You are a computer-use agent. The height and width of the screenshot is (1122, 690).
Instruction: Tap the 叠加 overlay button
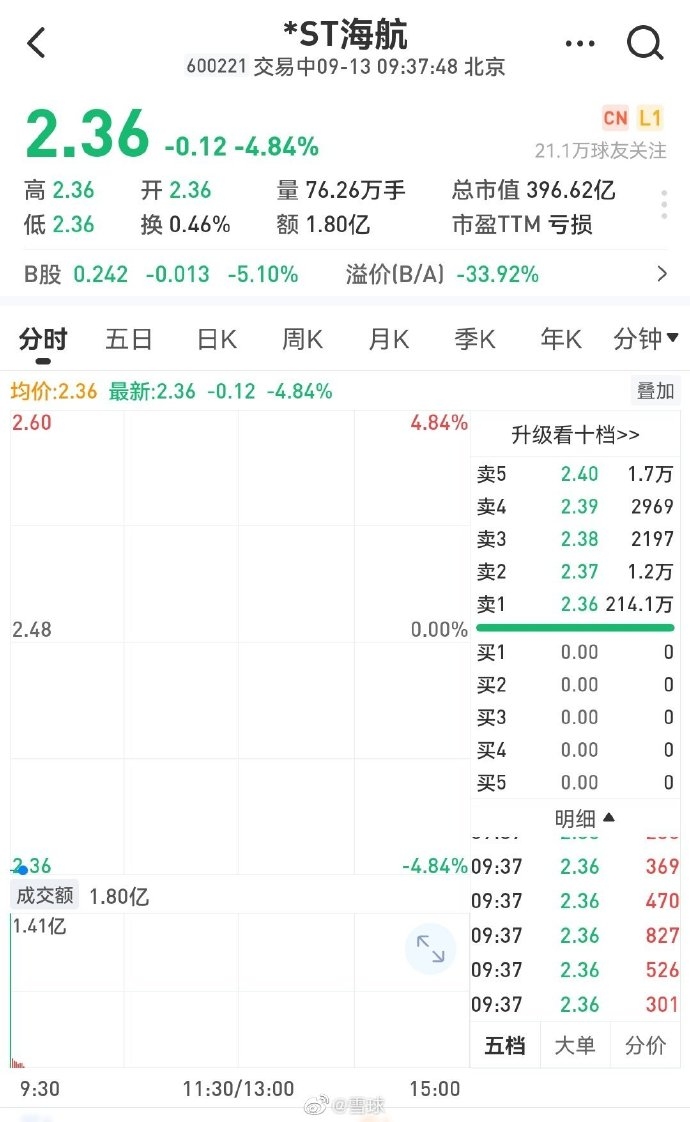[x=655, y=391]
